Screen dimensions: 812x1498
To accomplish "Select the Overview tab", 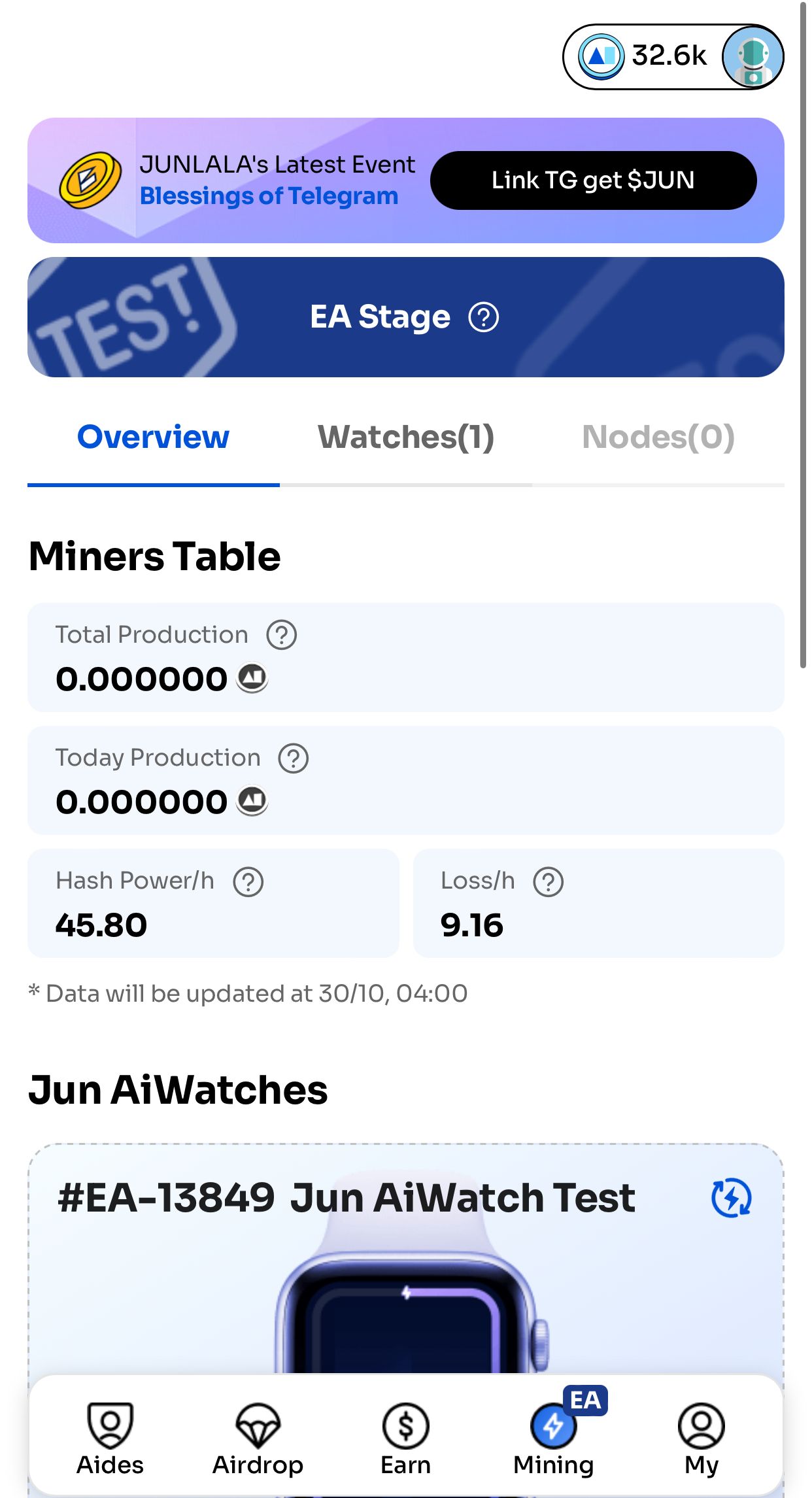I will click(152, 437).
